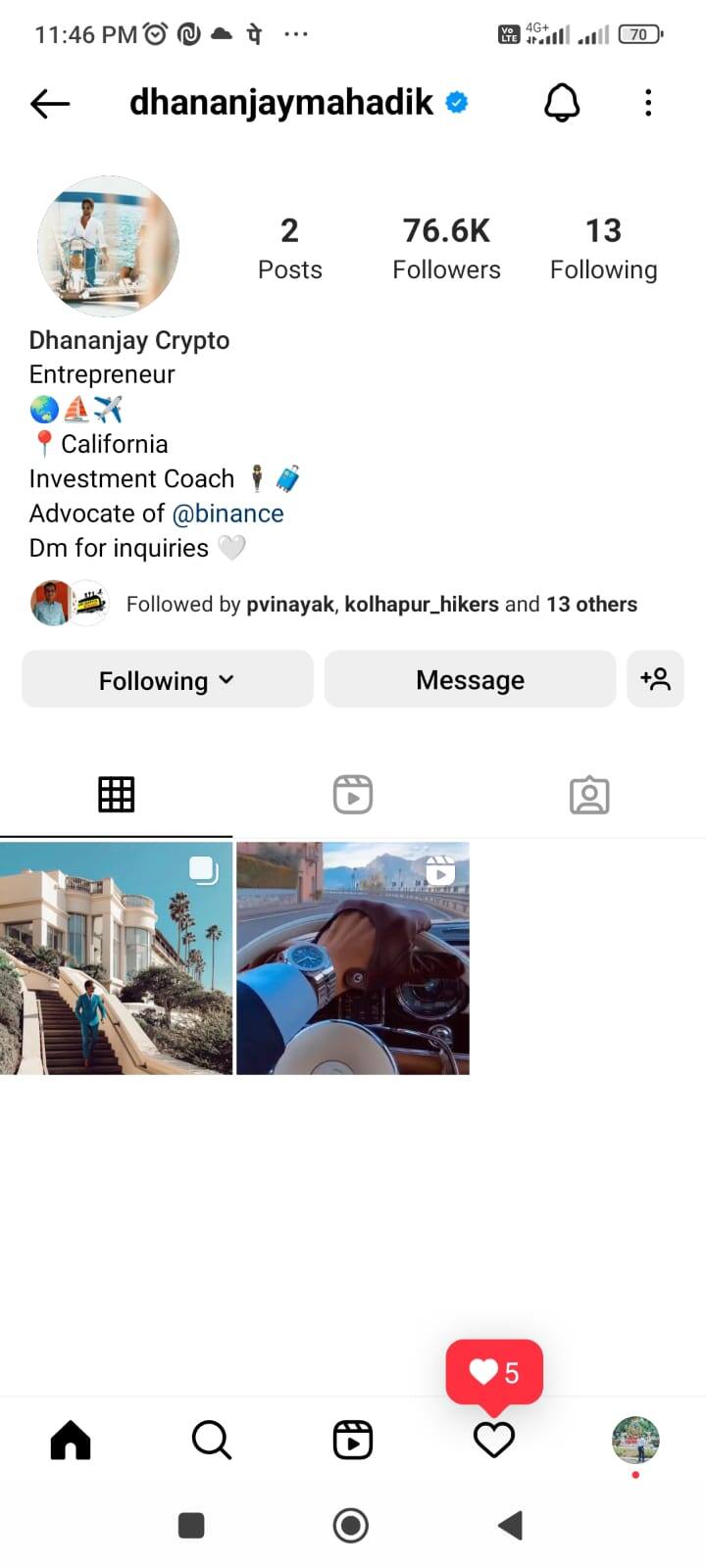Image resolution: width=706 pixels, height=1568 pixels.
Task: Switch to the Reels tab
Action: pos(353,794)
